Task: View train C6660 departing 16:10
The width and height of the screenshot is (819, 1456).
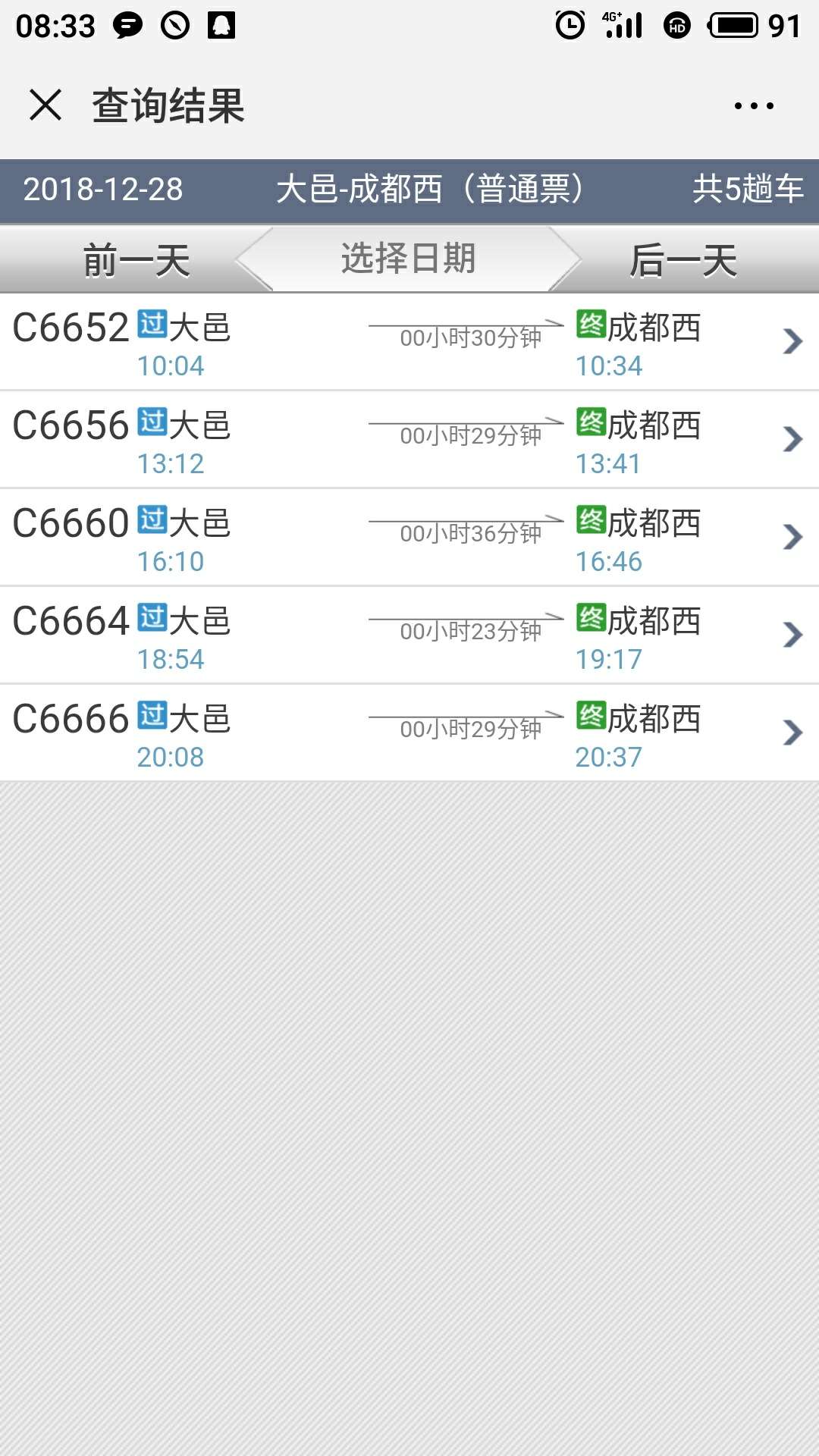Action: [409, 538]
